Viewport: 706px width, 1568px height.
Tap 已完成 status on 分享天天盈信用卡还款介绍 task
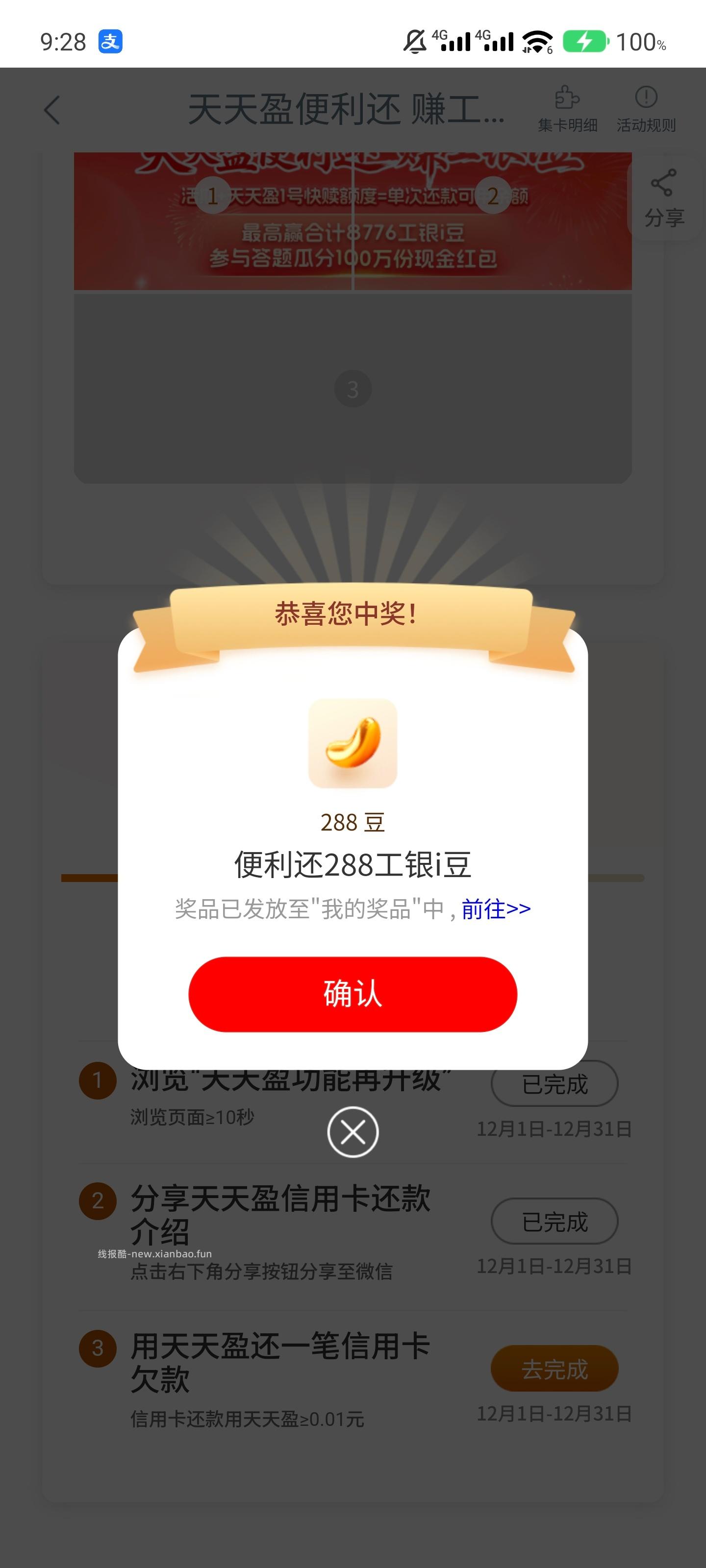pyautogui.click(x=555, y=1222)
